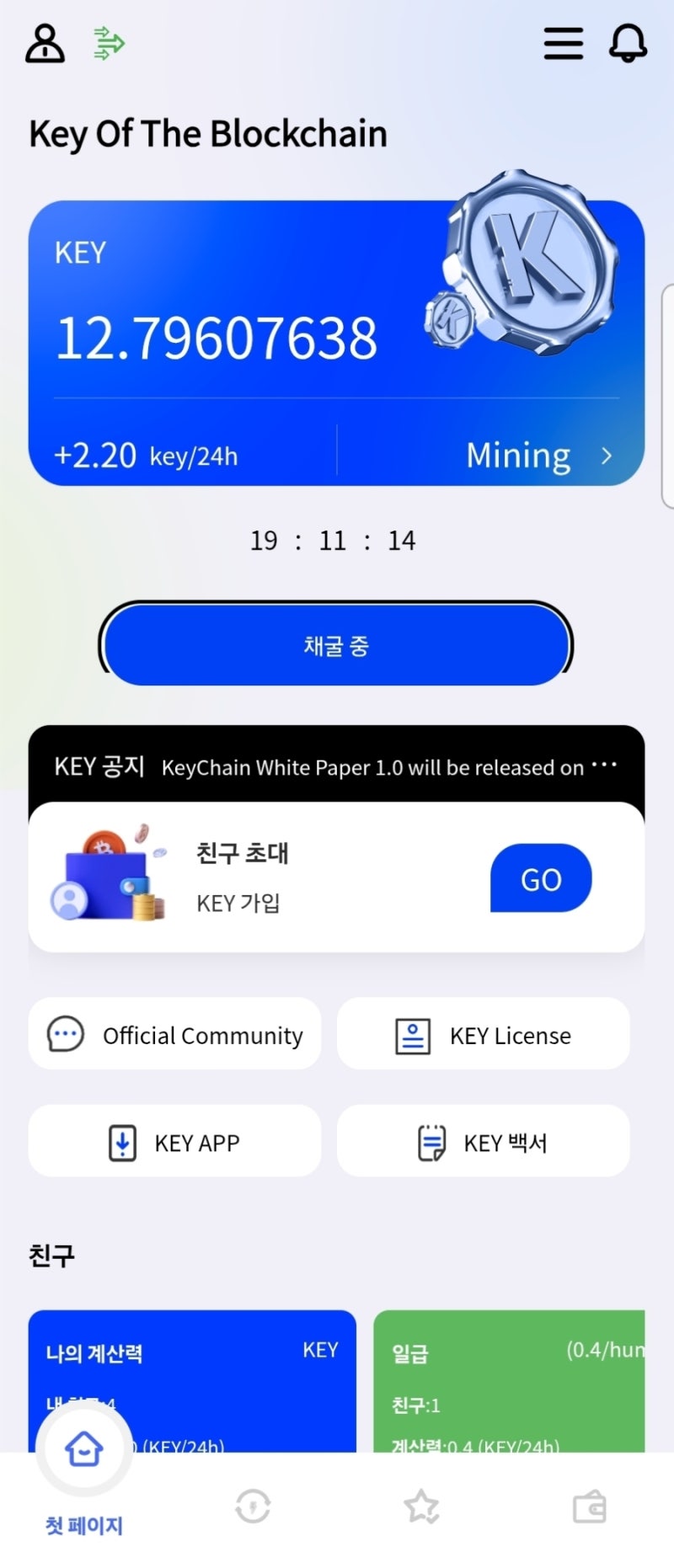Open the 일급 friends card

pyautogui.click(x=509, y=1379)
